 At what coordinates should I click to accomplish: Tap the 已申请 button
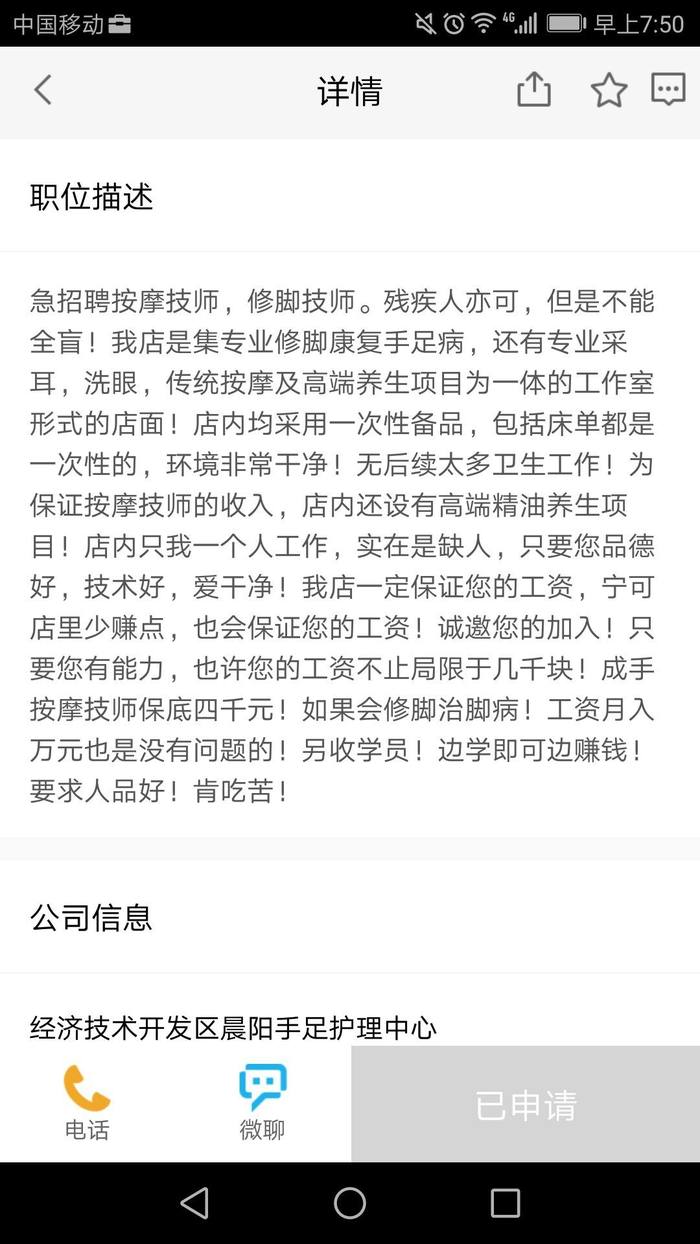(x=525, y=1104)
